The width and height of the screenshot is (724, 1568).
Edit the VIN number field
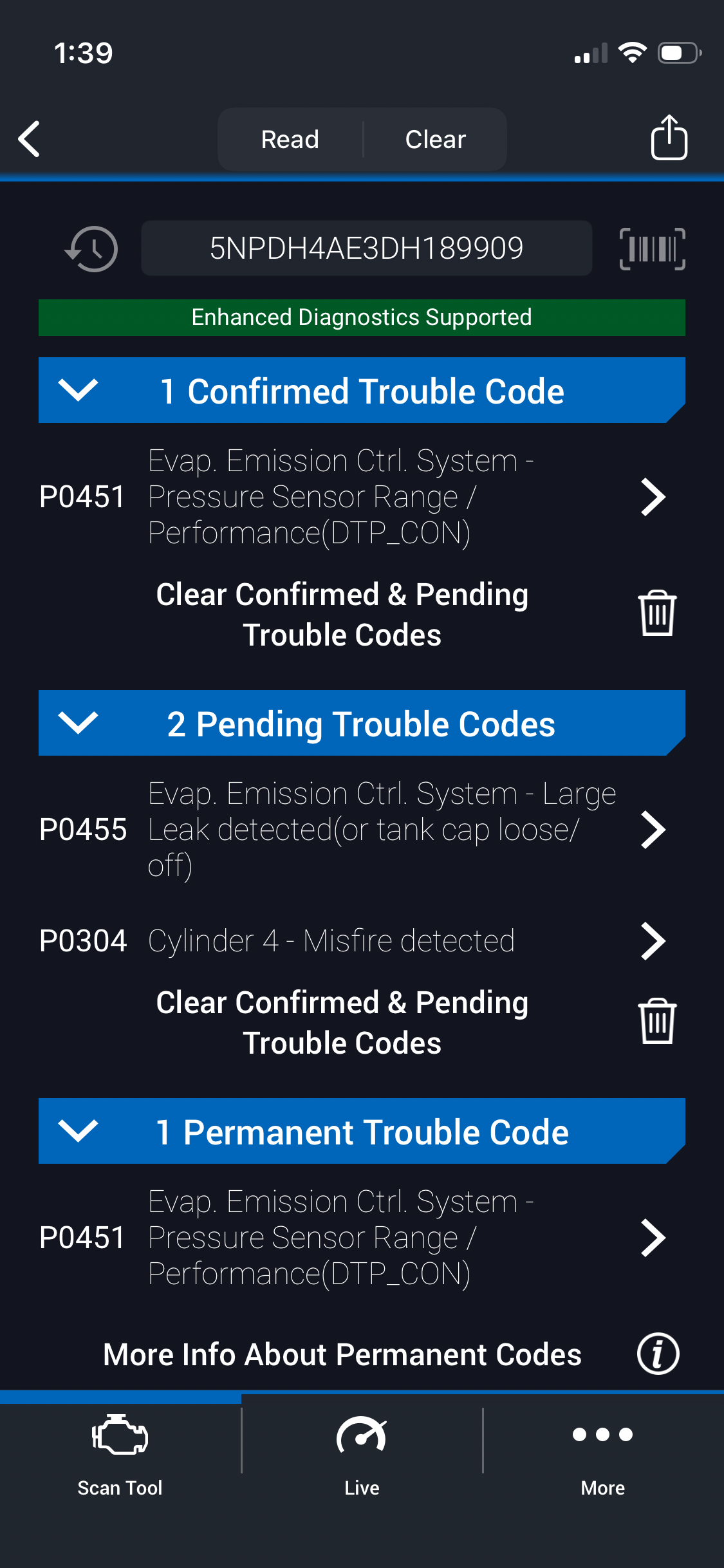click(x=366, y=248)
